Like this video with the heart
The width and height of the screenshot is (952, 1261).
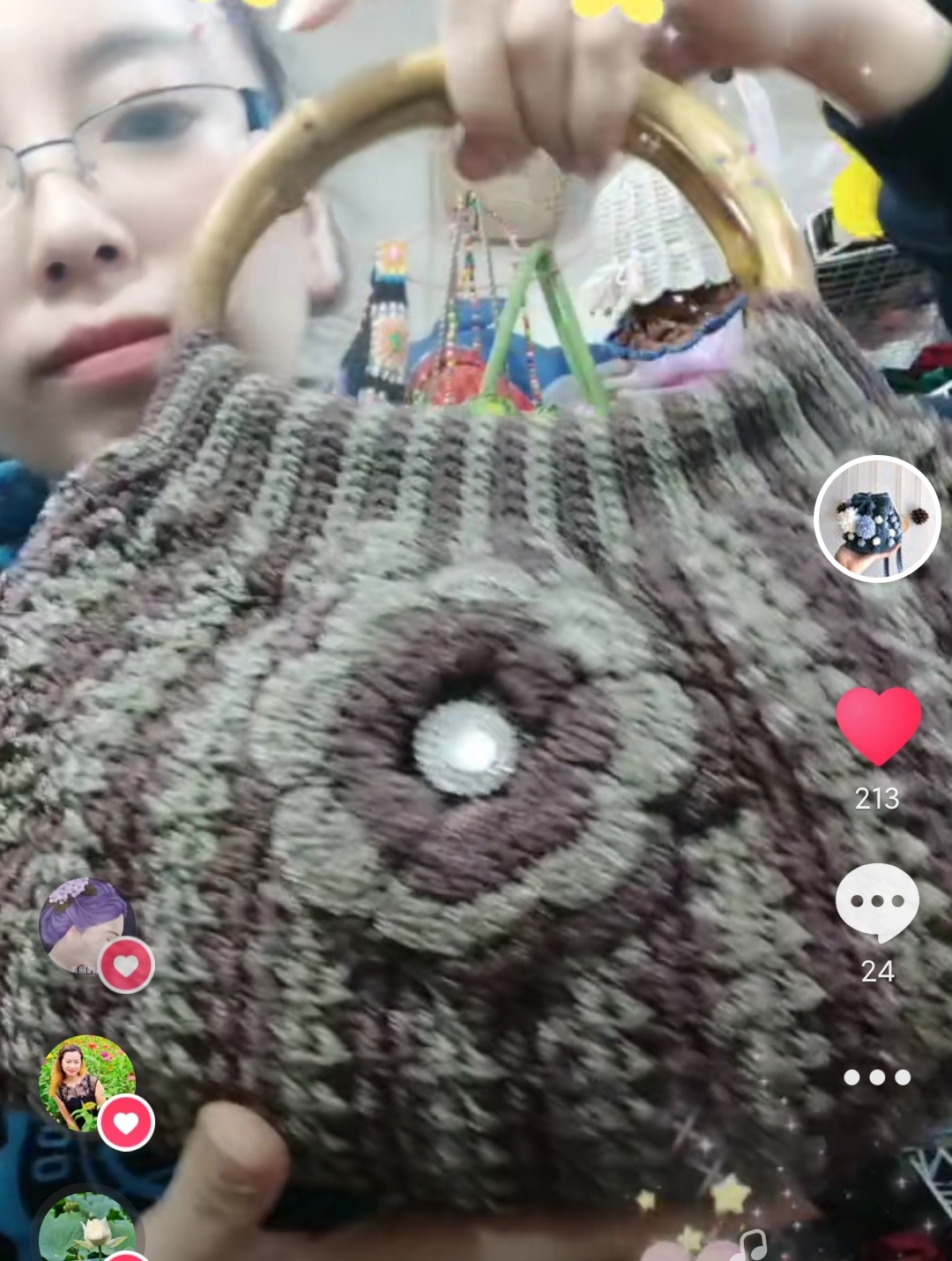878,726
